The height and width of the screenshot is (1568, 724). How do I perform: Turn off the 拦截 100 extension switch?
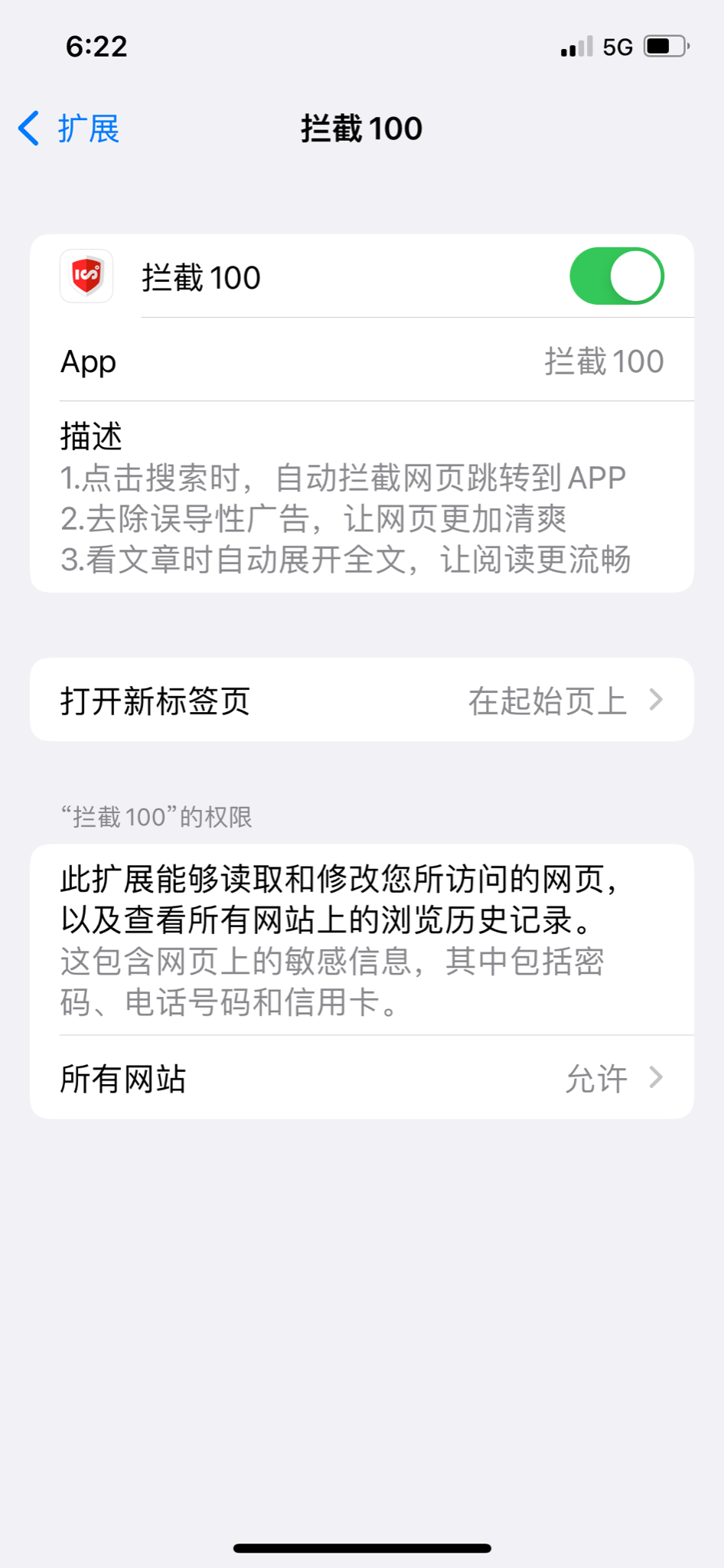617,276
